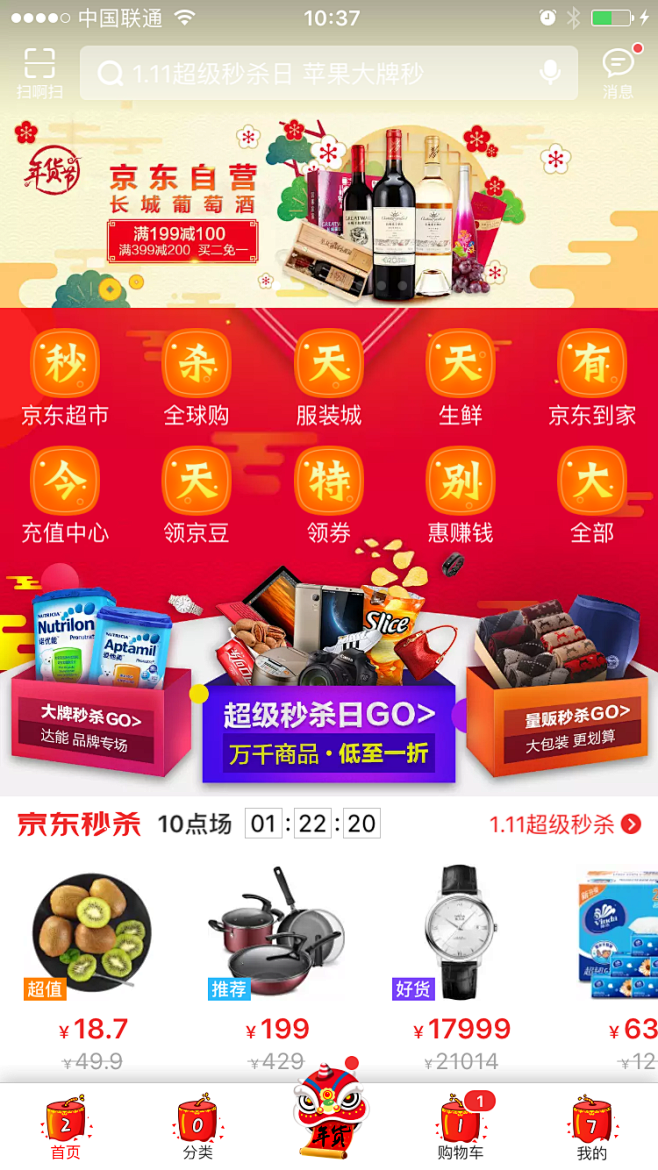This screenshot has height=1170, width=658.
Task: Open 京东到家
Action: pos(592,379)
